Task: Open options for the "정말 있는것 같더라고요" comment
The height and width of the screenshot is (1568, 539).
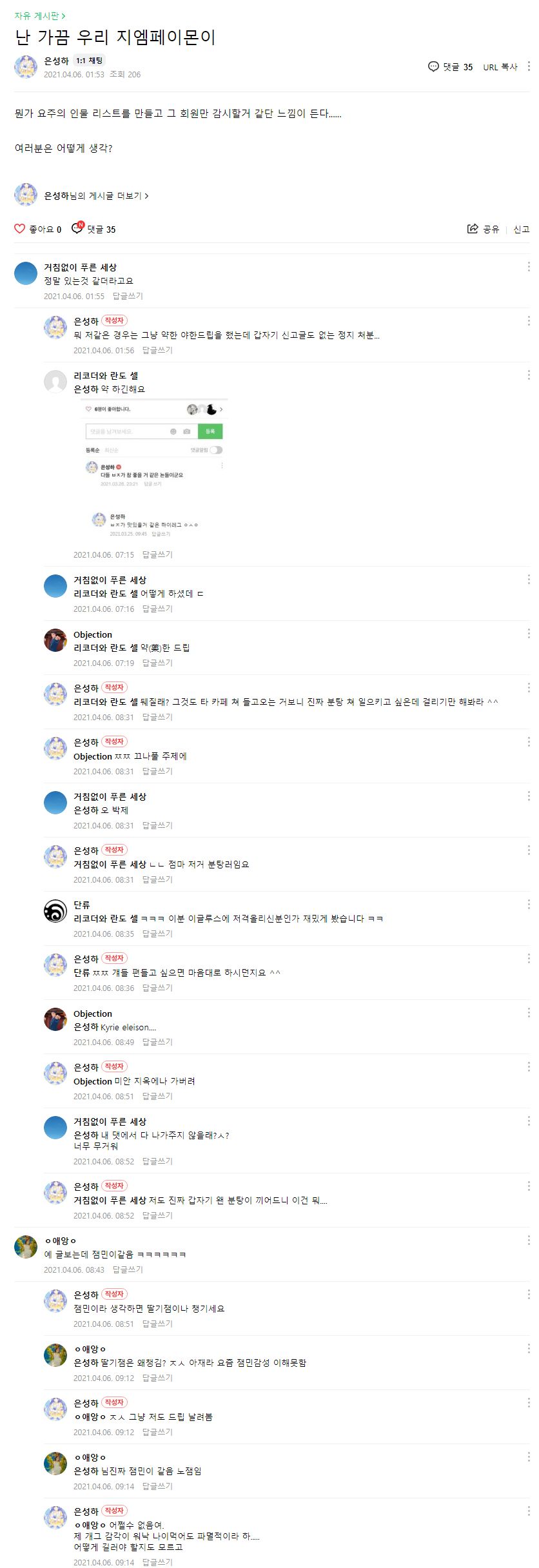Action: (529, 267)
